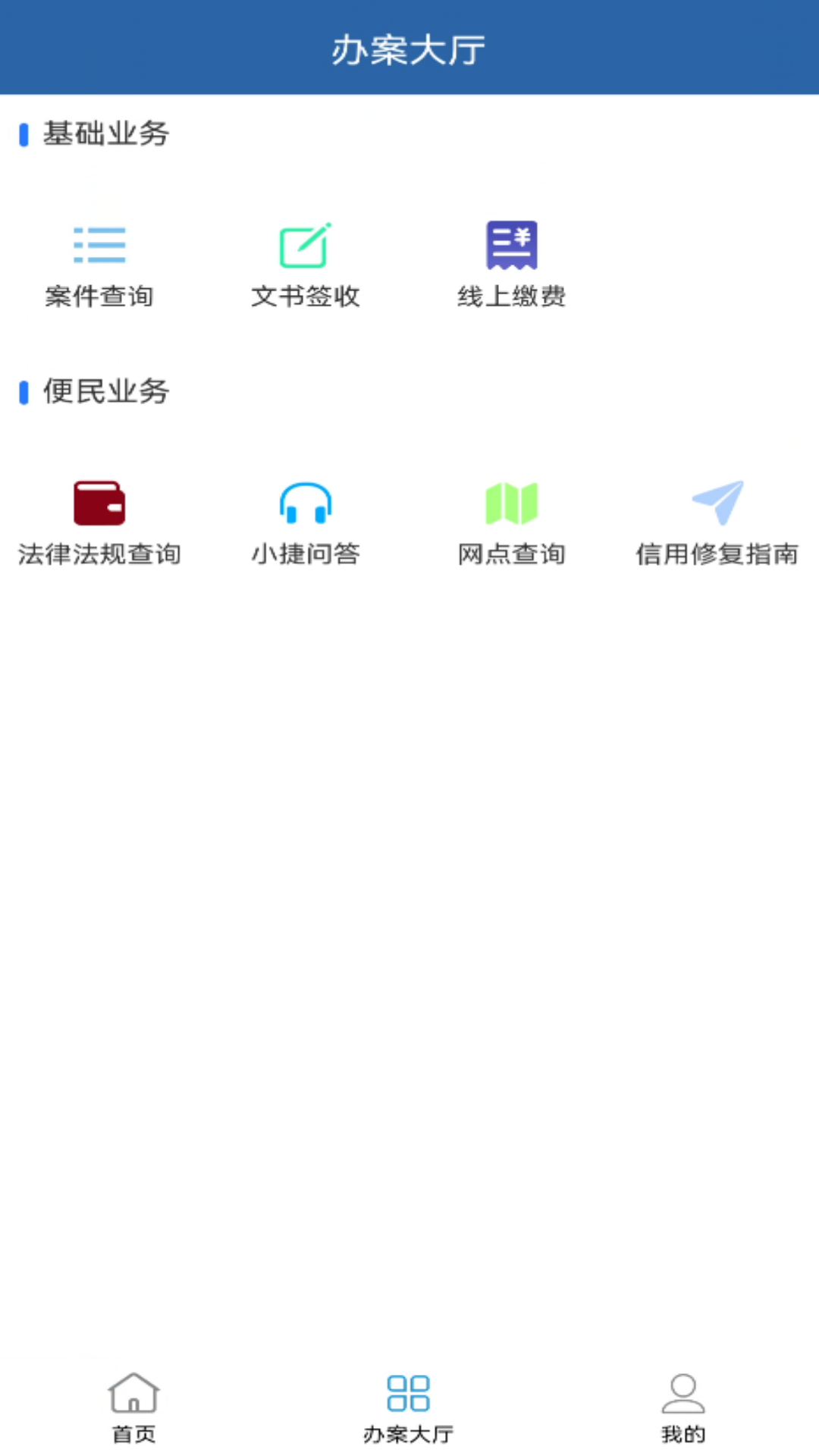Select the 网点查询 map icon
Viewport: 819px width, 1456px height.
point(512,503)
